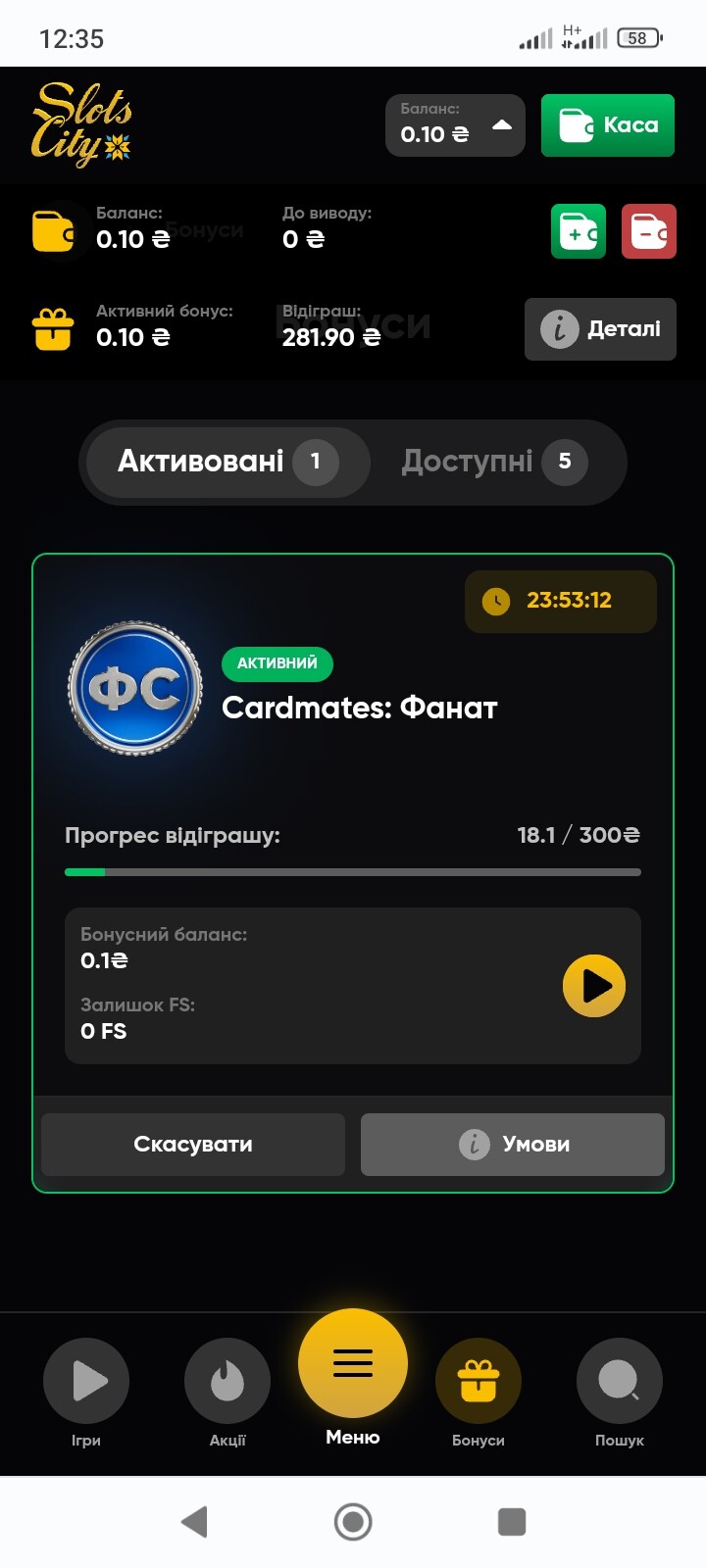The width and height of the screenshot is (706, 1568).
Task: Tap the green deposit wallet icon
Action: [579, 231]
